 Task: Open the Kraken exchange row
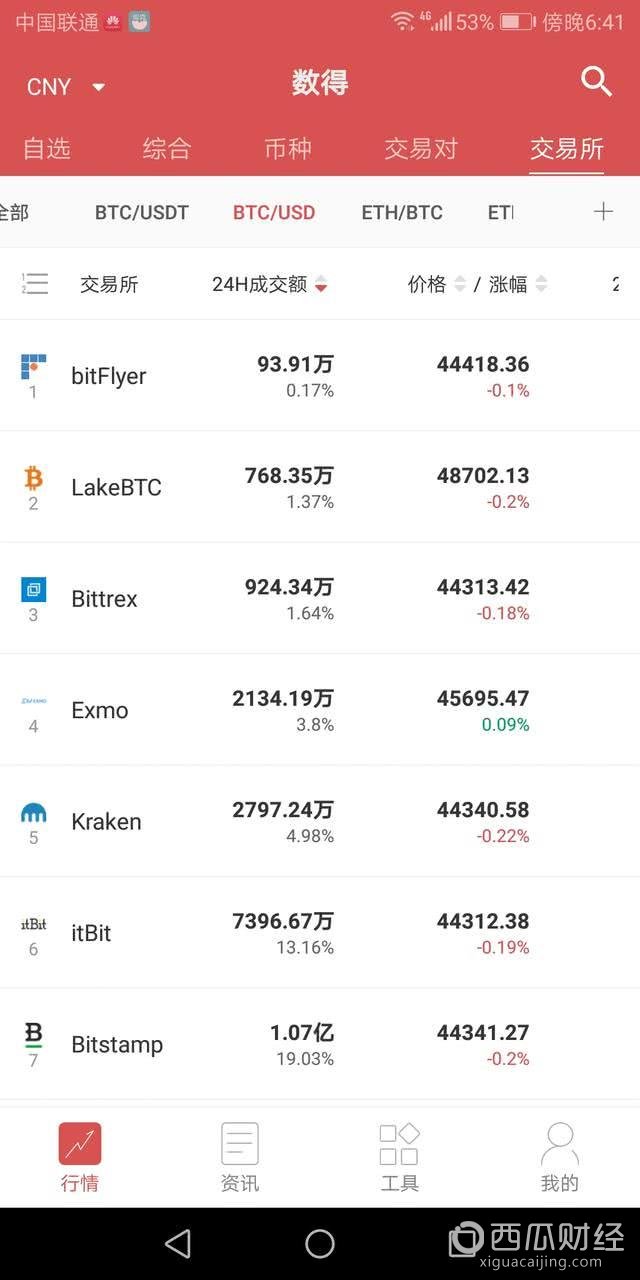coord(320,821)
